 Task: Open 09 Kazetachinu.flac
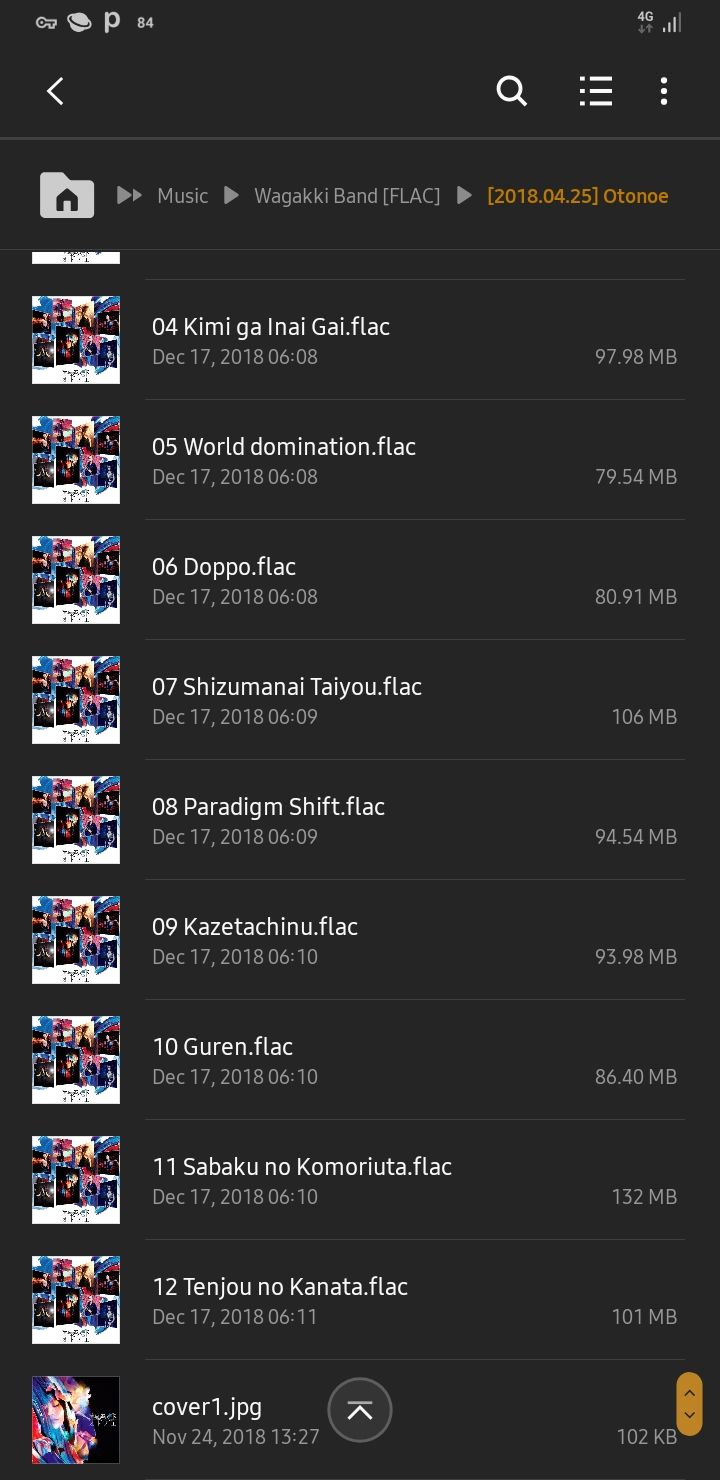(254, 927)
